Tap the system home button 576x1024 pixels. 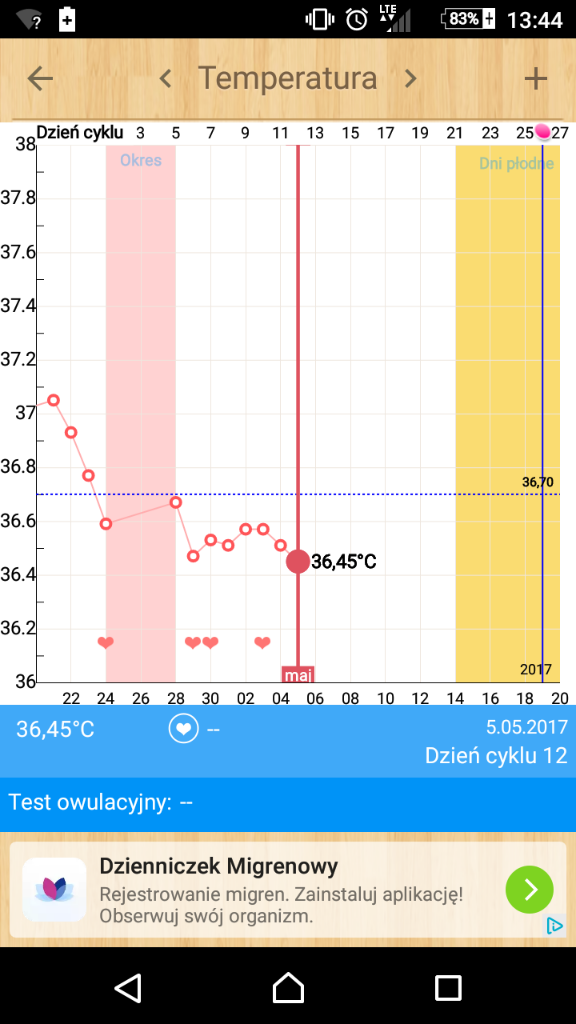coord(288,986)
